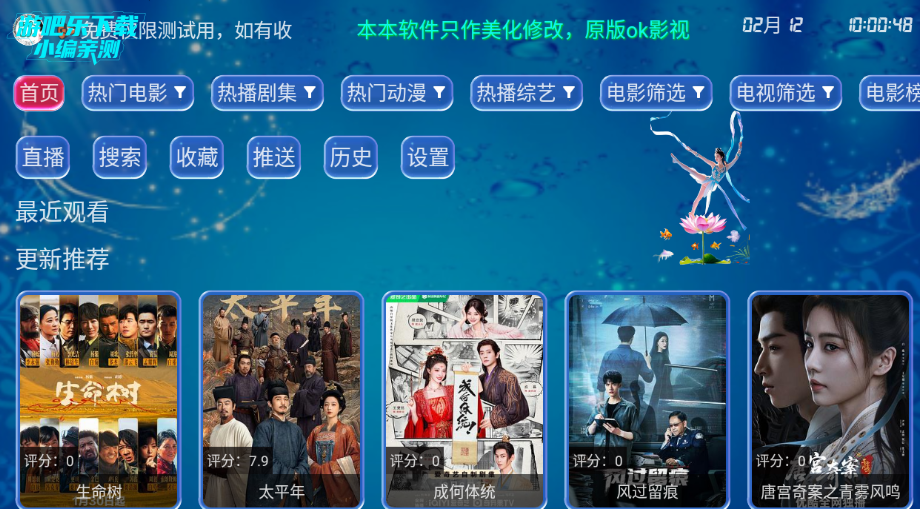Viewport: 920px width, 509px height.
Task: Open the 设置 settings button
Action: pos(428,157)
